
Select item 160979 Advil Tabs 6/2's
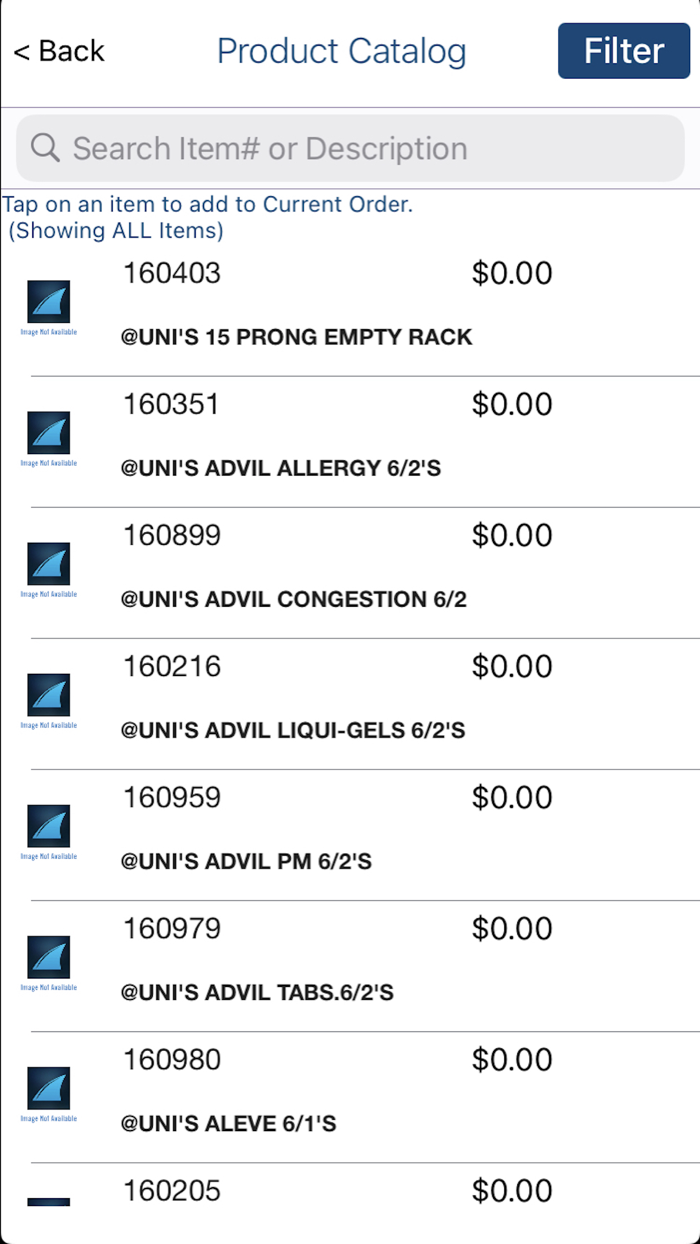350,966
